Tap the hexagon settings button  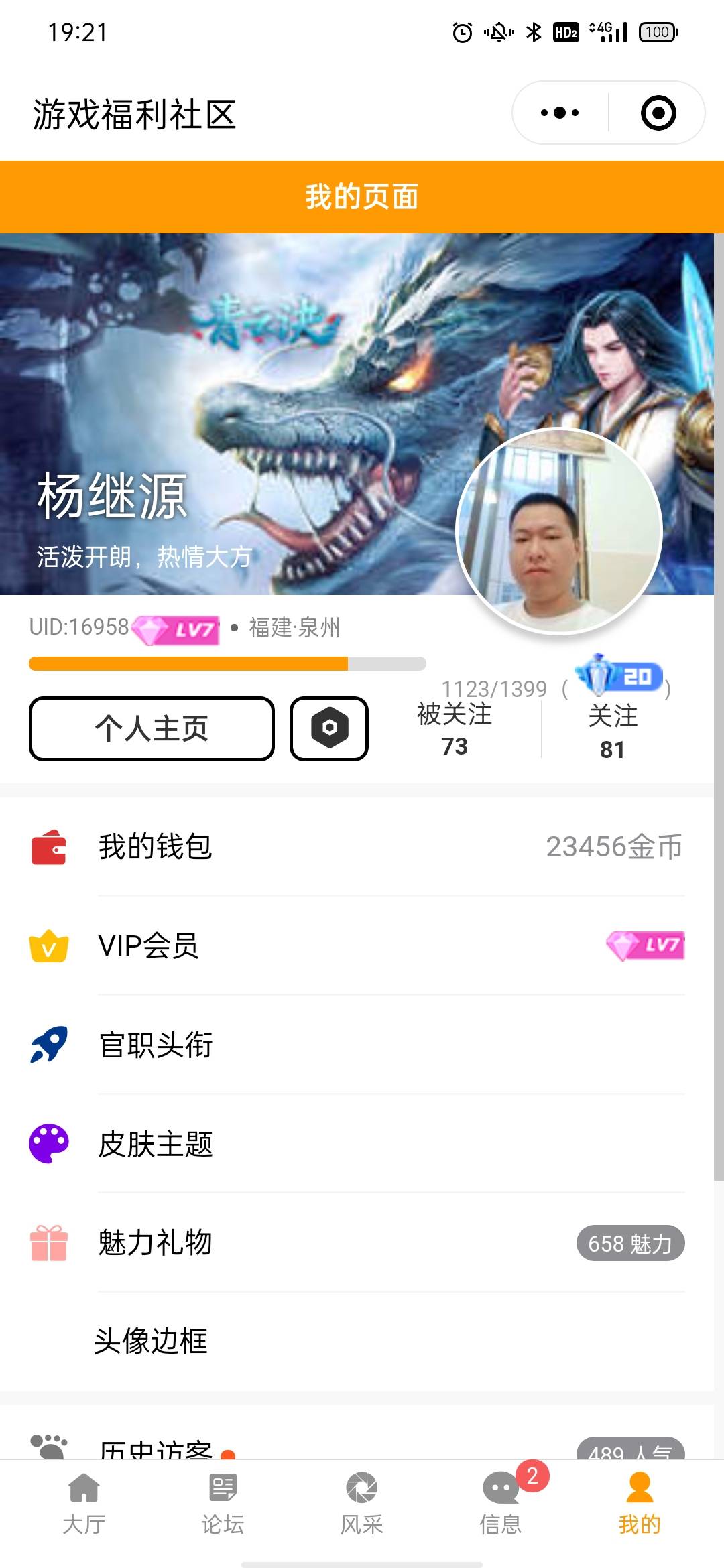click(x=329, y=728)
